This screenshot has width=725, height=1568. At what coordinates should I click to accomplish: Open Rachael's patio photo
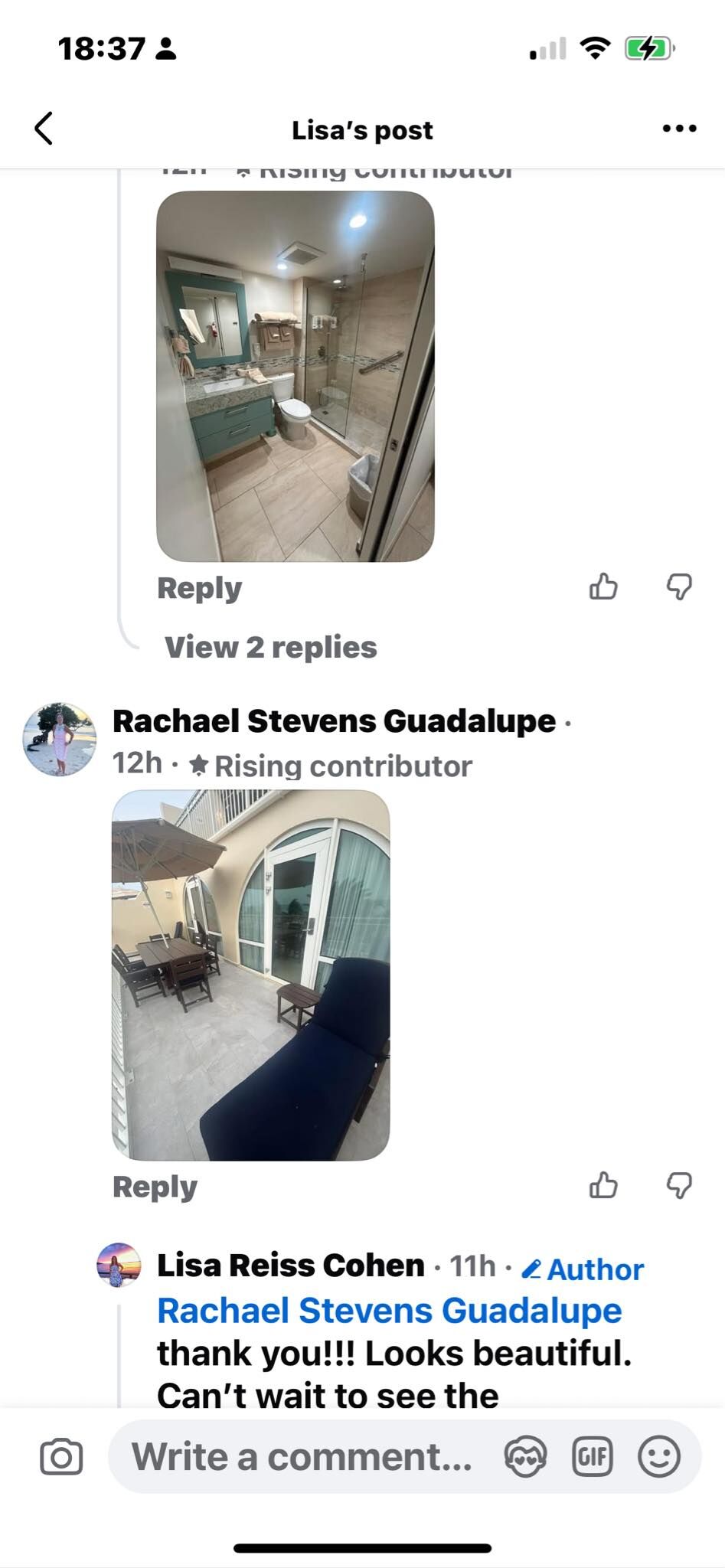[251, 975]
